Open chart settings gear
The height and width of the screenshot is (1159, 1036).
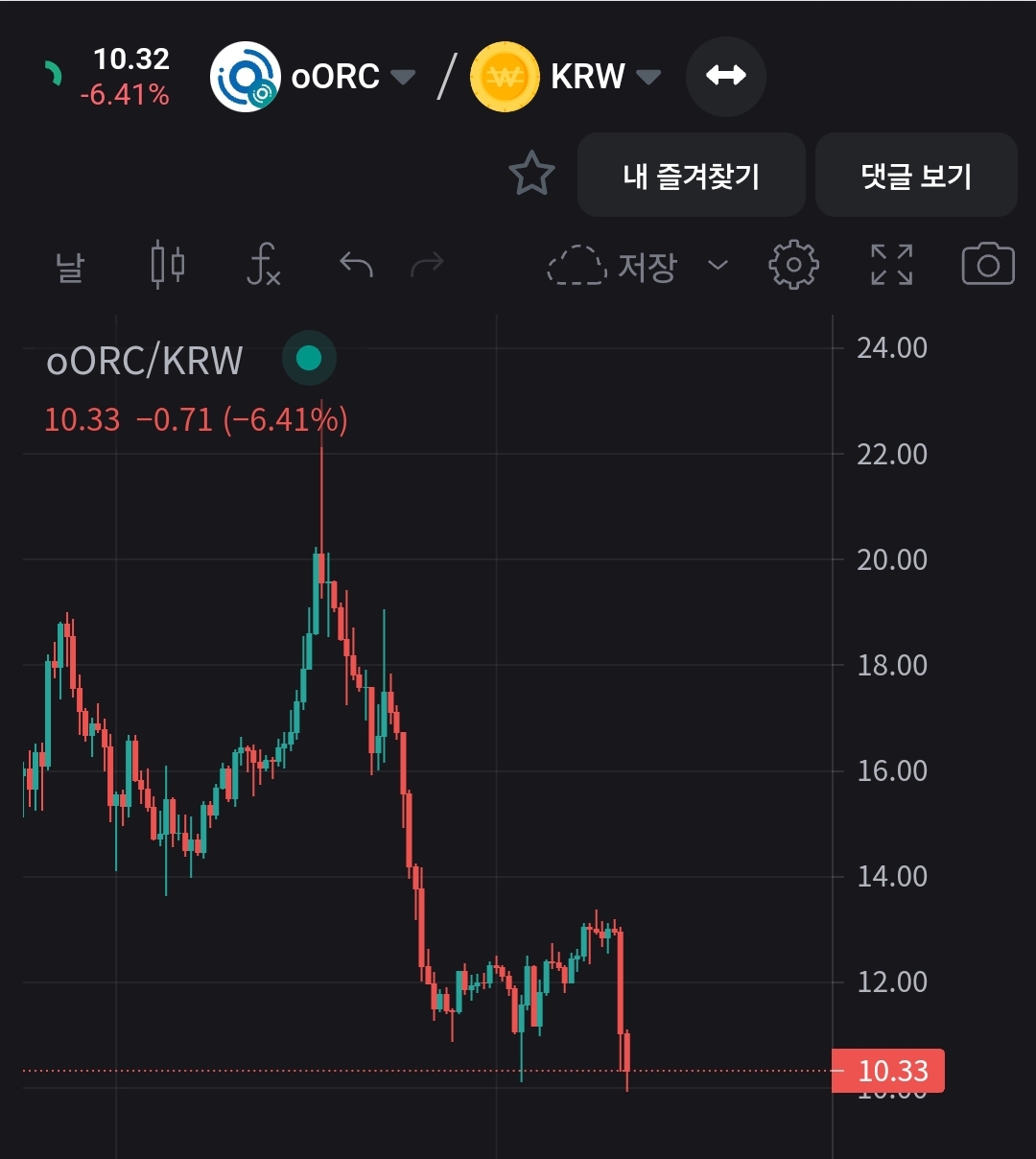tap(793, 265)
